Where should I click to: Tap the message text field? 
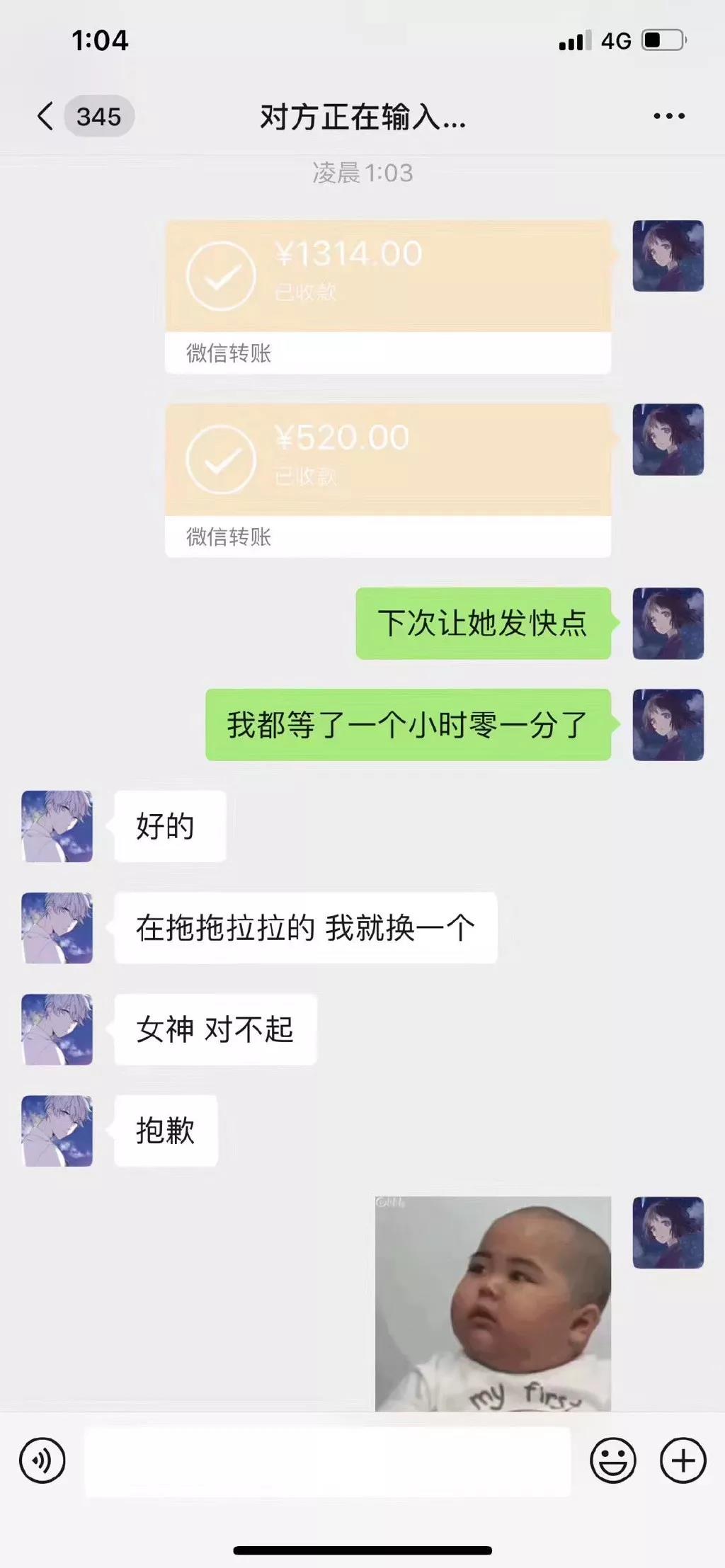coord(328,1461)
